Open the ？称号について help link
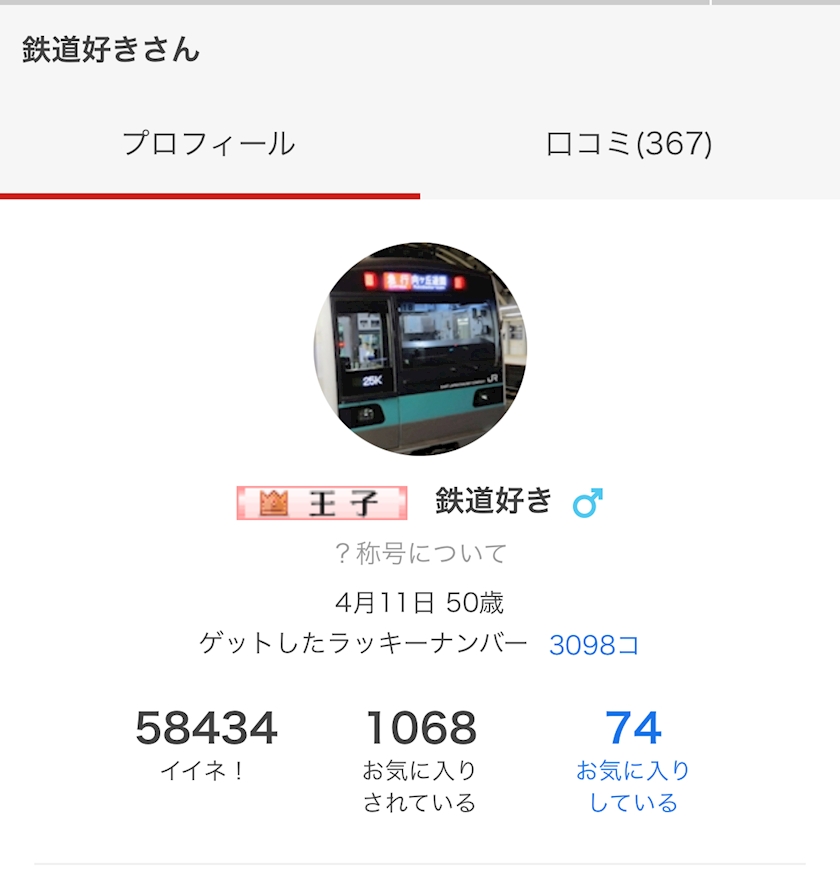840x875 pixels. 420,553
